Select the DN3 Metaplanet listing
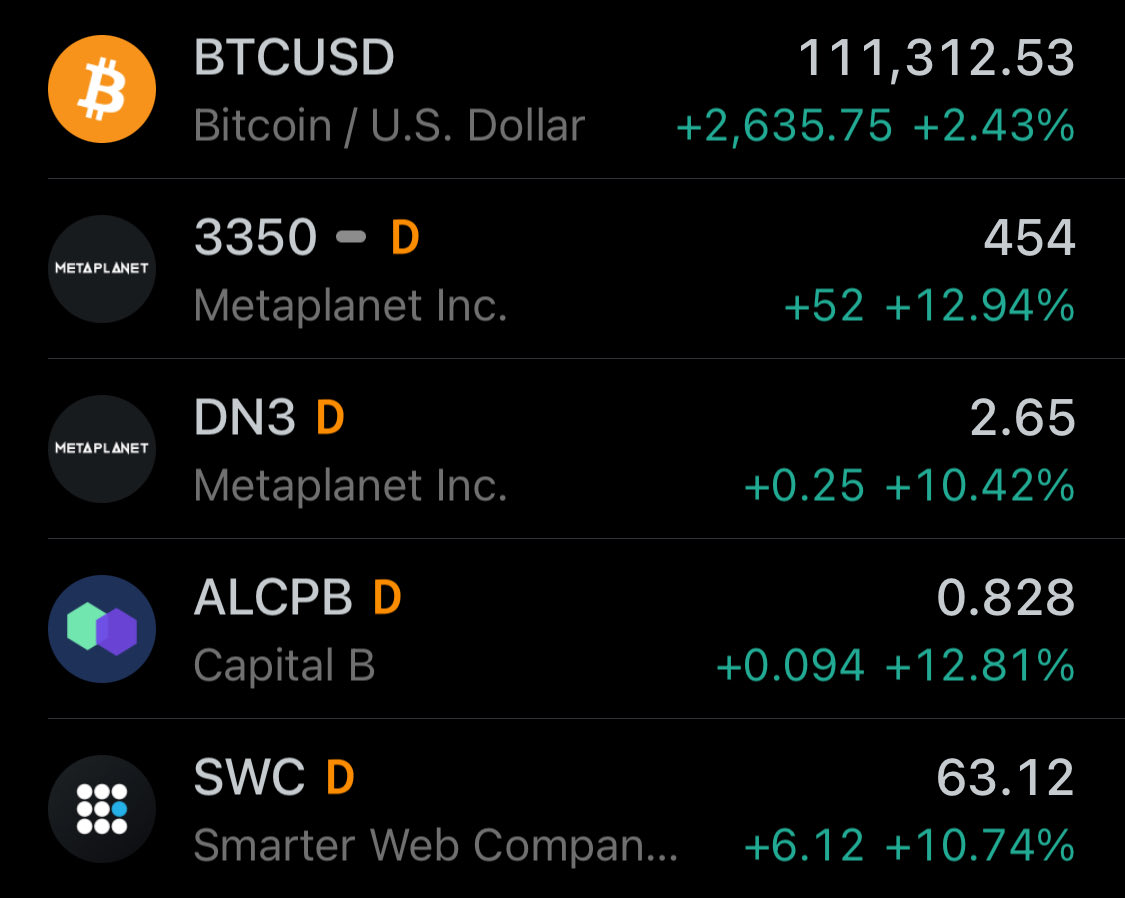Viewport: 1125px width, 898px height. 562,449
